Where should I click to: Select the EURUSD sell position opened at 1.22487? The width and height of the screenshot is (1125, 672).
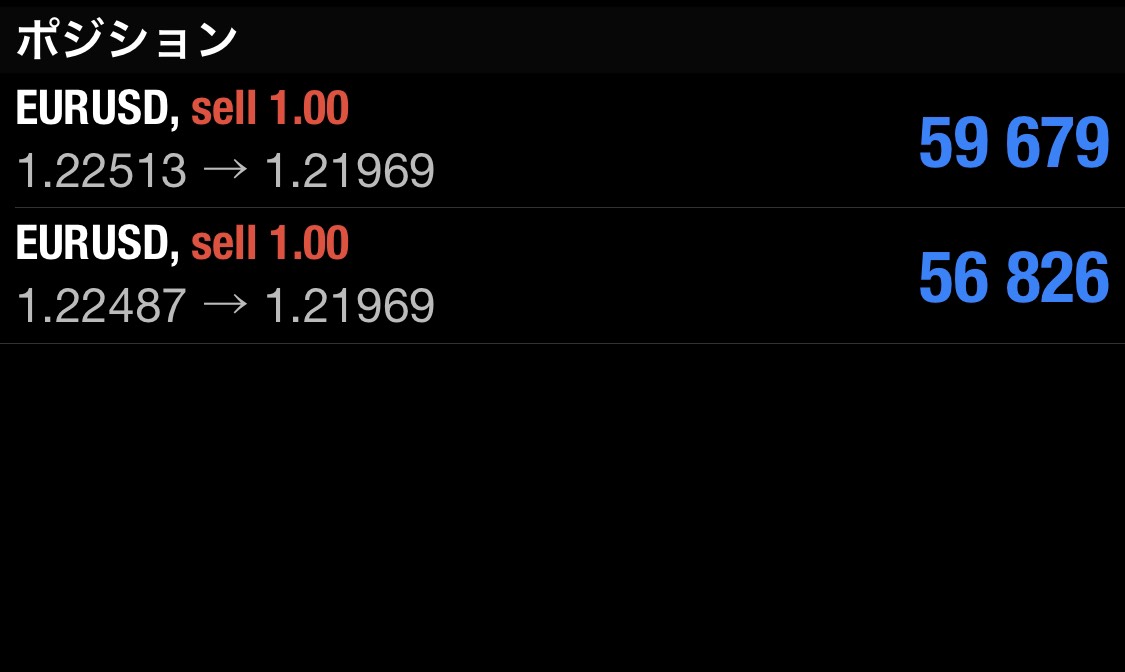[562, 276]
